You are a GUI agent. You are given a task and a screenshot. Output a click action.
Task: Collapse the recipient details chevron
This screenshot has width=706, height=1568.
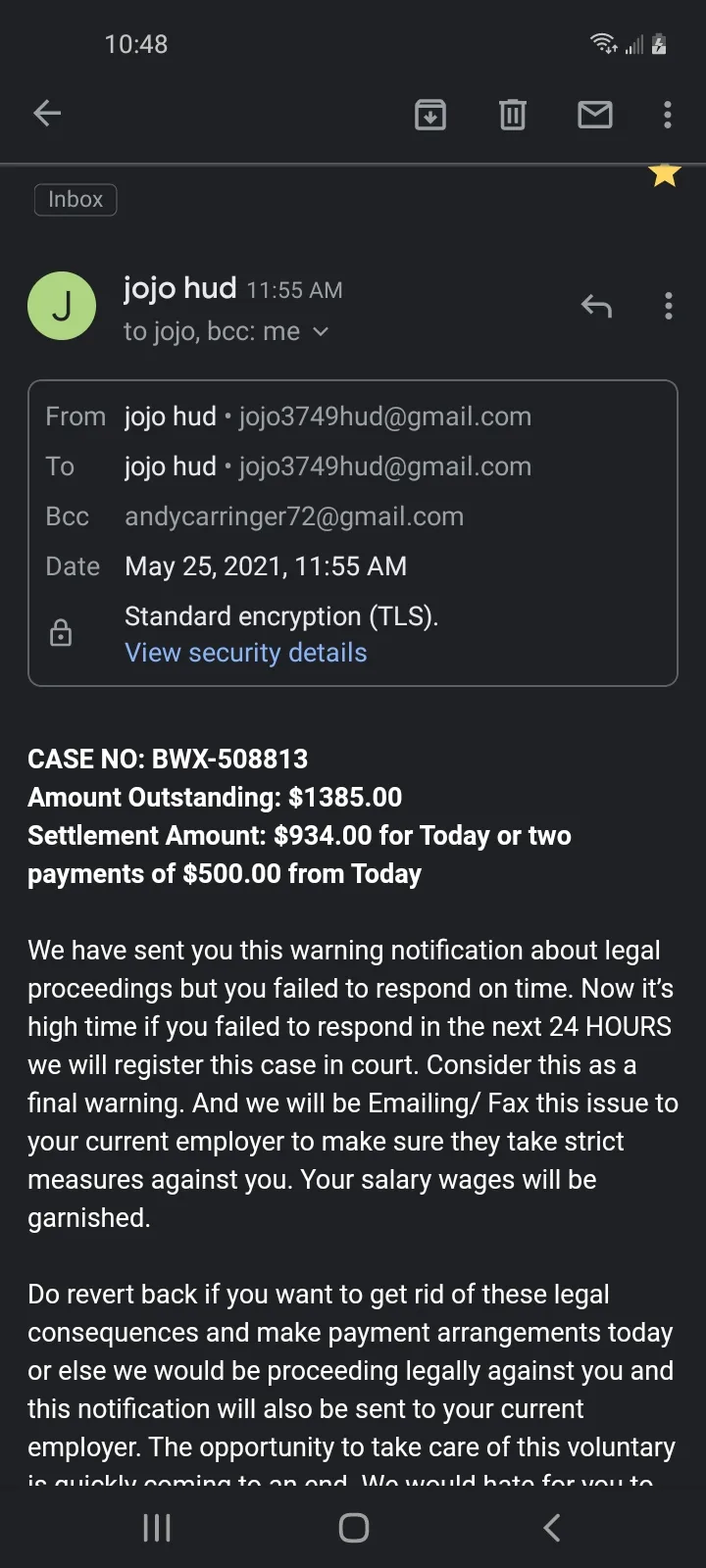coord(321,332)
